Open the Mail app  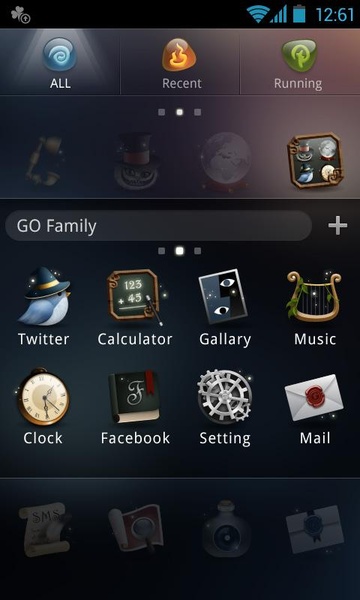click(314, 407)
